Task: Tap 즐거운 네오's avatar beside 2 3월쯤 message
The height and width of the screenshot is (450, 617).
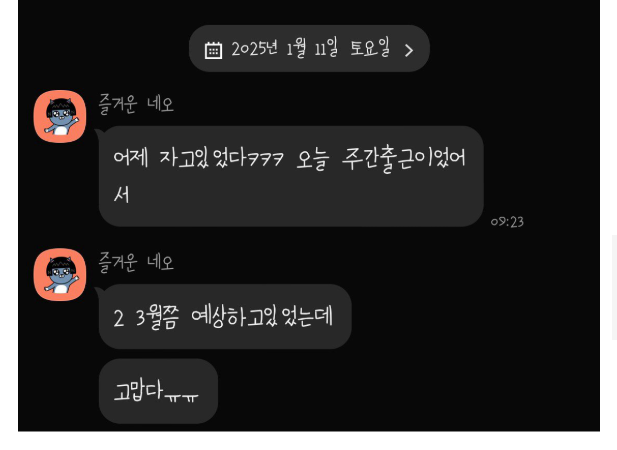Action: click(x=60, y=275)
